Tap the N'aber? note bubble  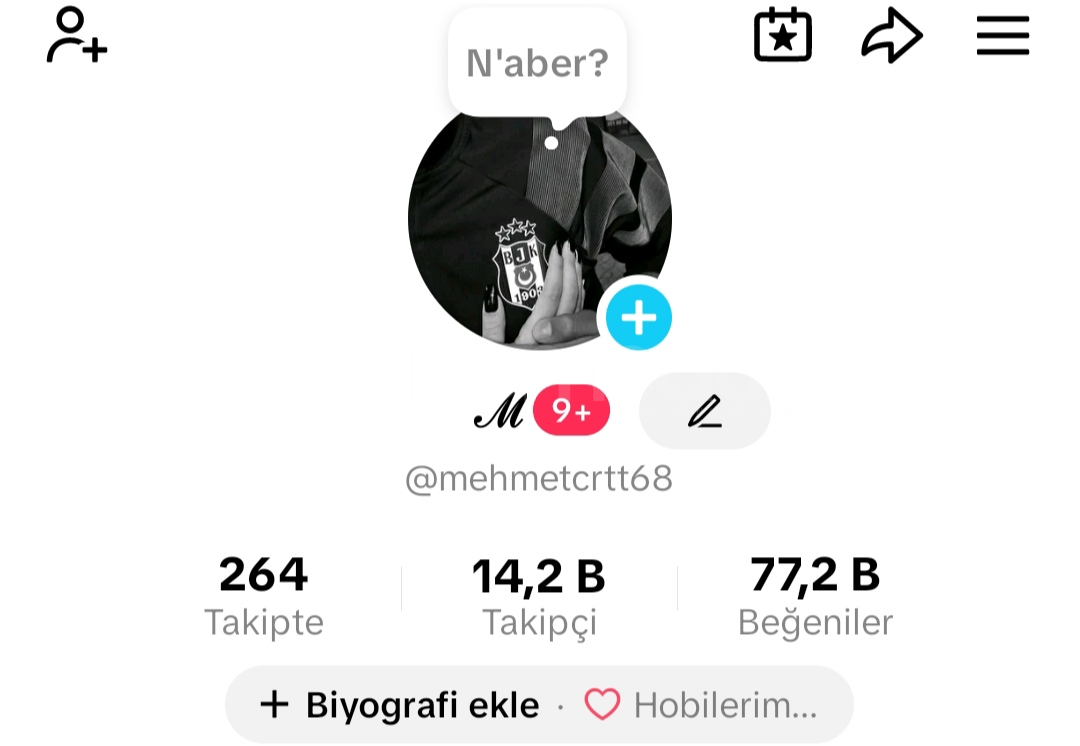538,64
